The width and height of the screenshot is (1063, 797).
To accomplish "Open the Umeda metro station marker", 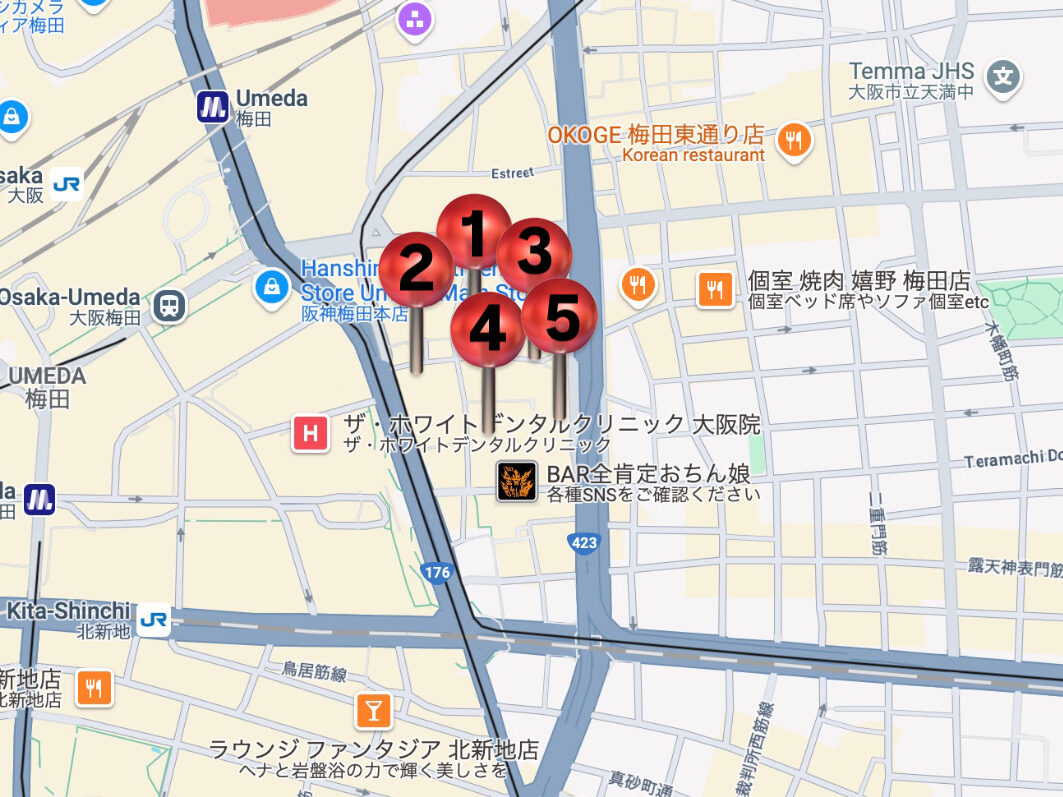I will point(213,106).
